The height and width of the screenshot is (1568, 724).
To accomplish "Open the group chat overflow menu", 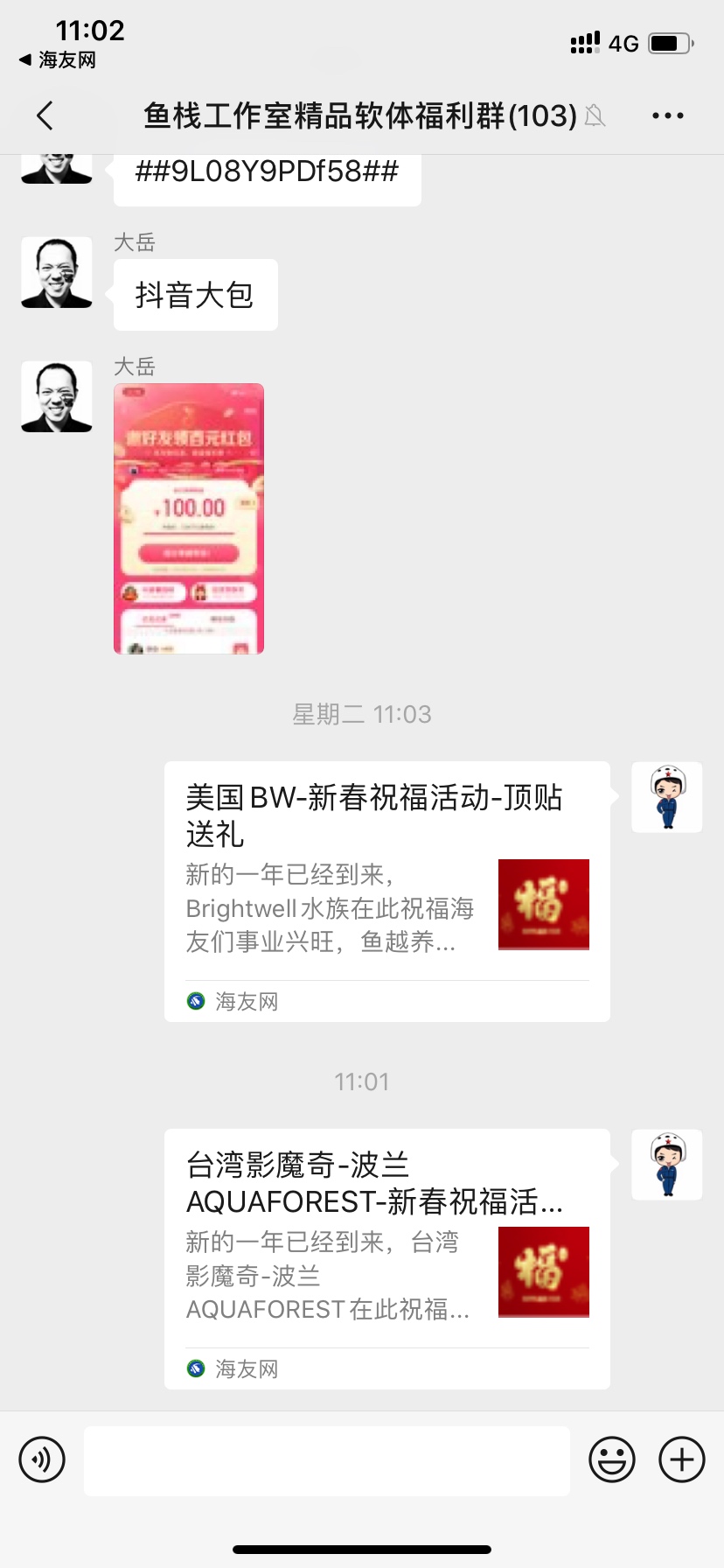I will point(668,115).
